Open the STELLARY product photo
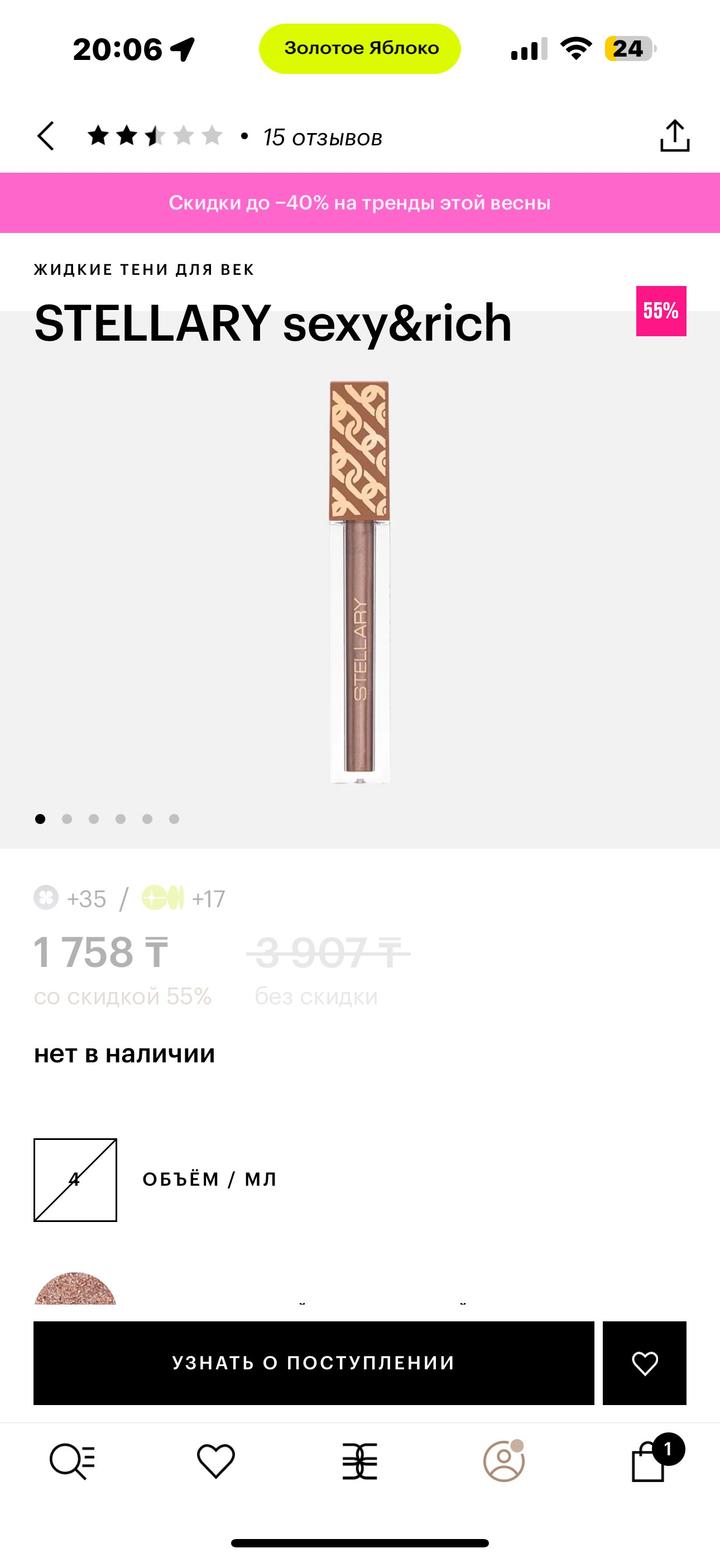 (x=360, y=580)
